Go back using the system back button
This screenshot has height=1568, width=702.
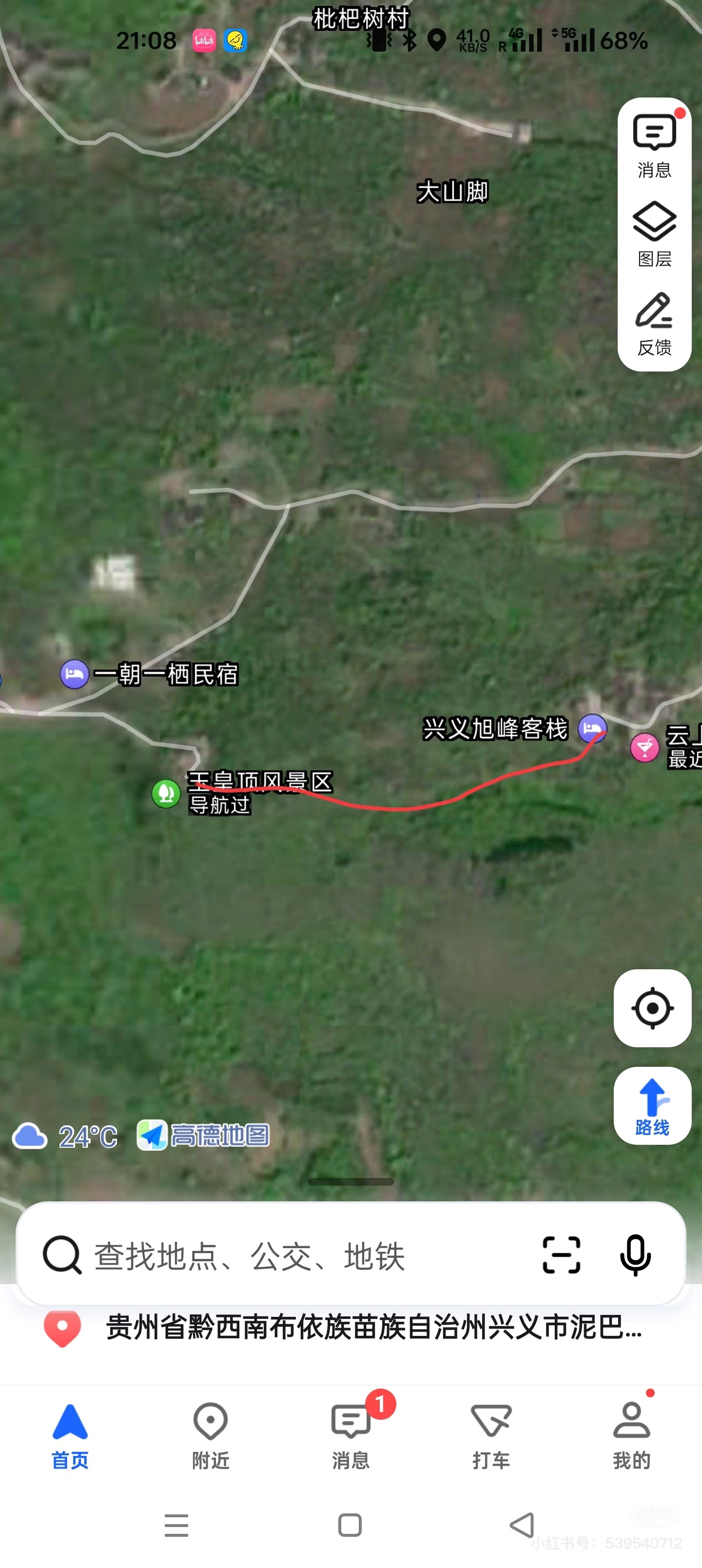(522, 1525)
